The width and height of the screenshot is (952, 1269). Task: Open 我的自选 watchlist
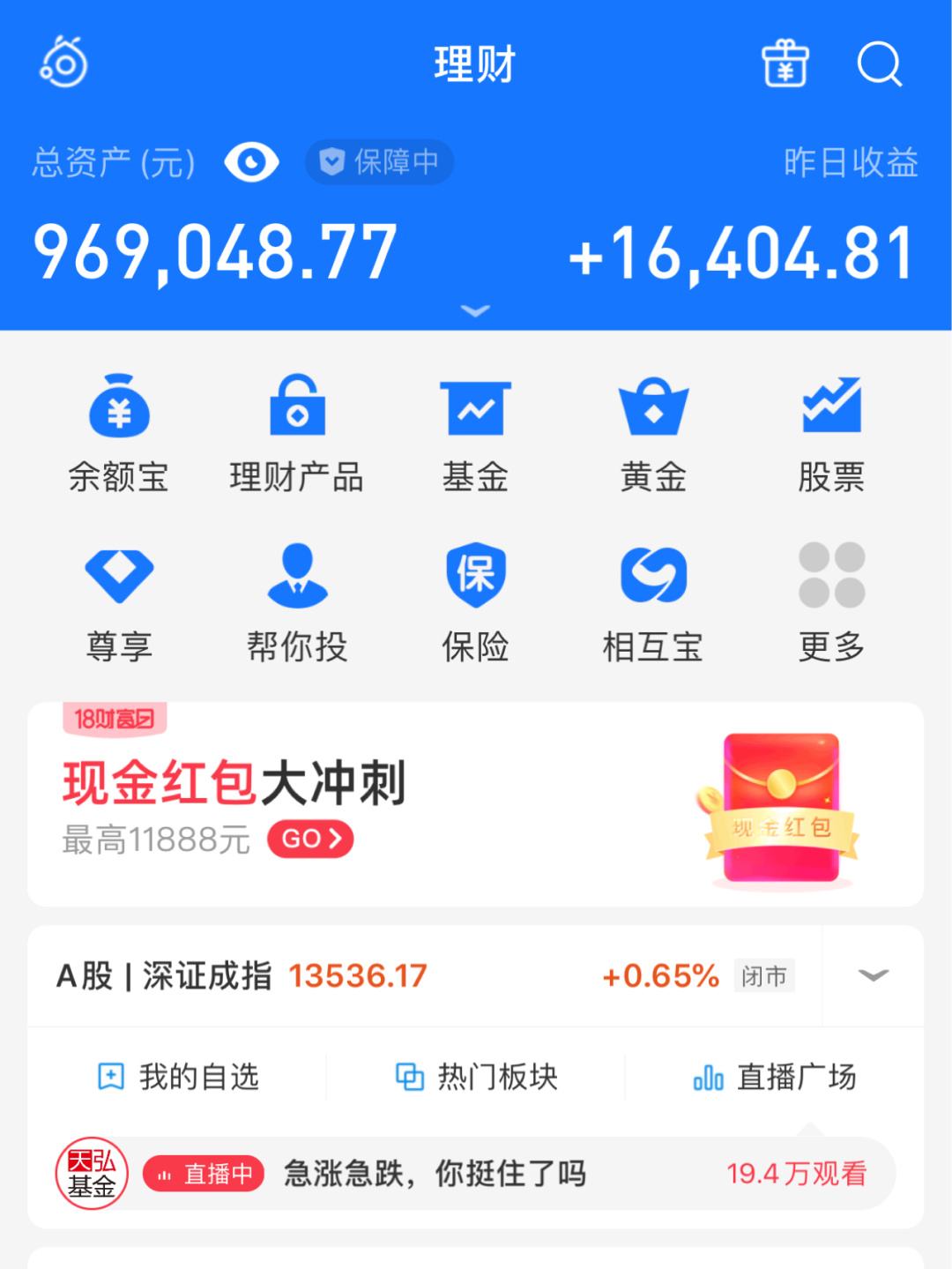tap(178, 1077)
